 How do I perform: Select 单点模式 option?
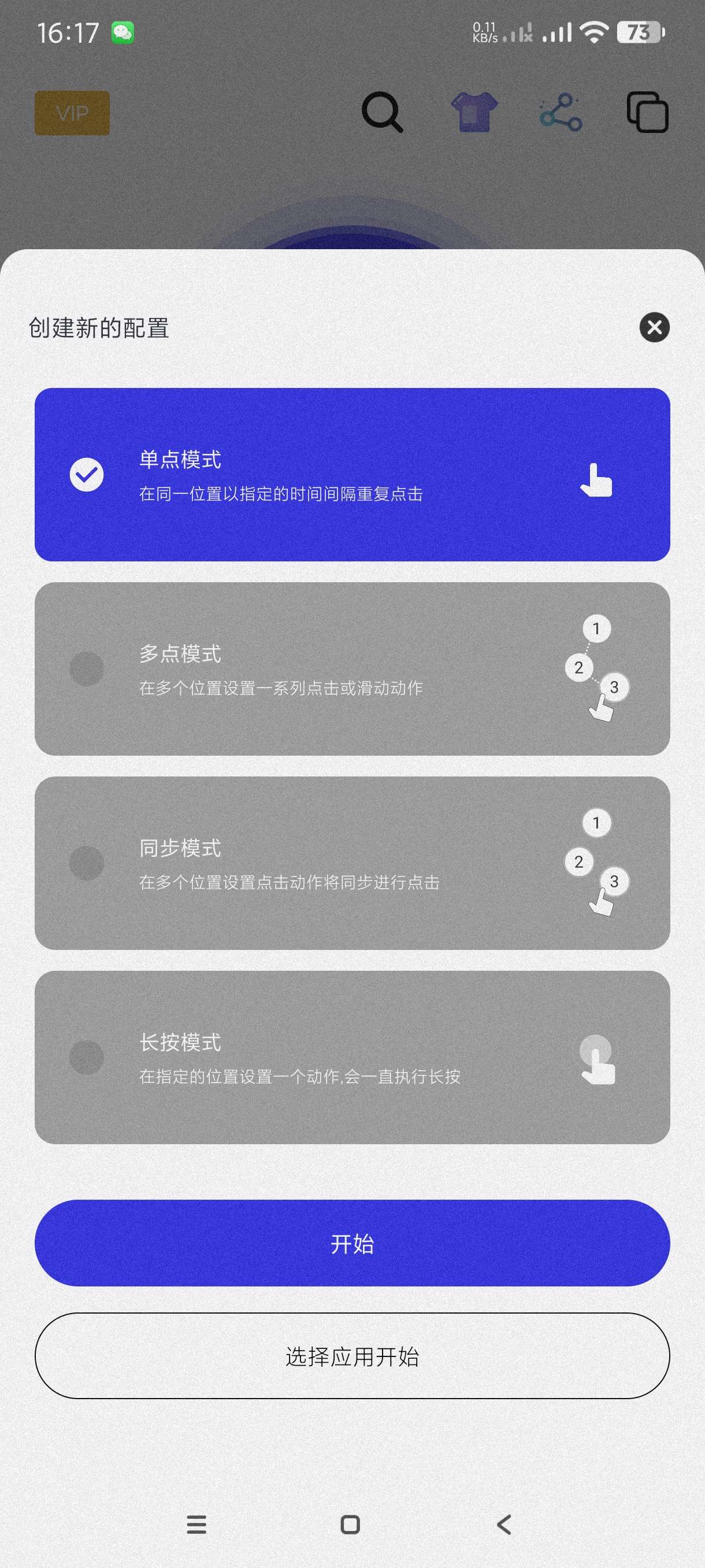click(351, 474)
